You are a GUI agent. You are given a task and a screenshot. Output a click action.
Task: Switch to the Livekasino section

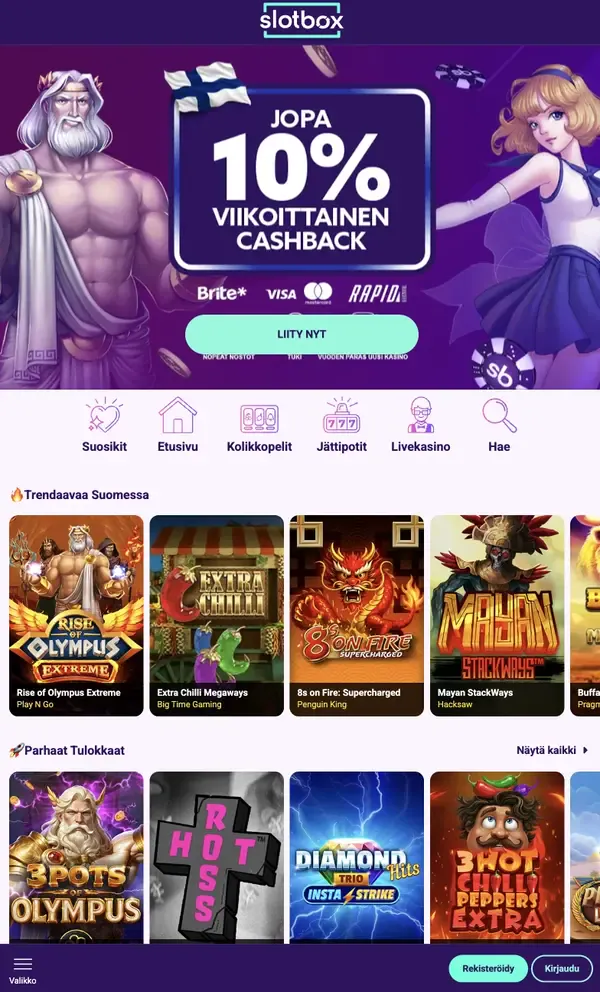point(420,425)
